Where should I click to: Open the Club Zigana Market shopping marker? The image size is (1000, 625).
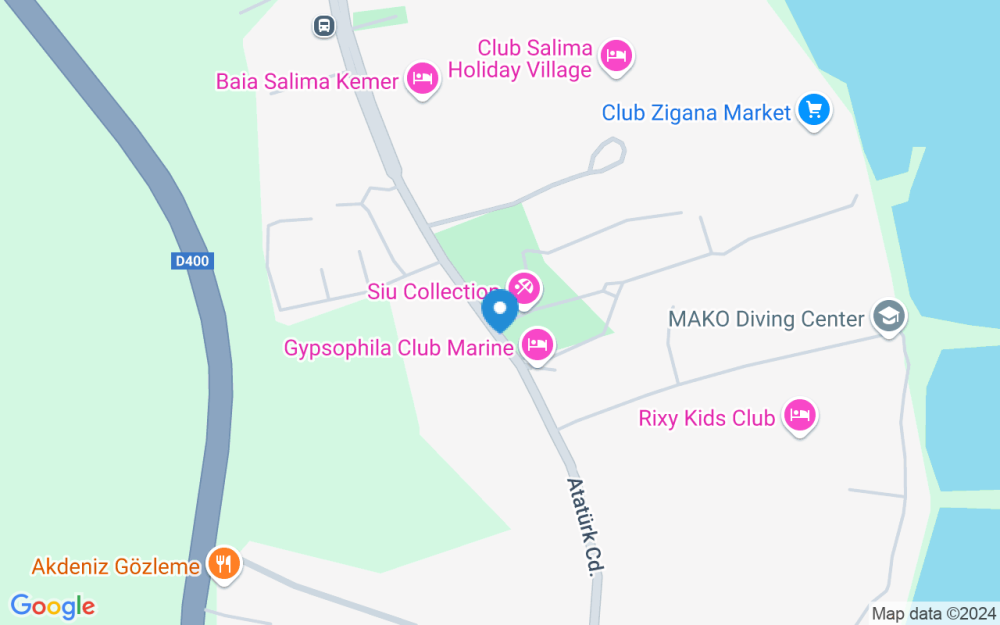coord(814,111)
